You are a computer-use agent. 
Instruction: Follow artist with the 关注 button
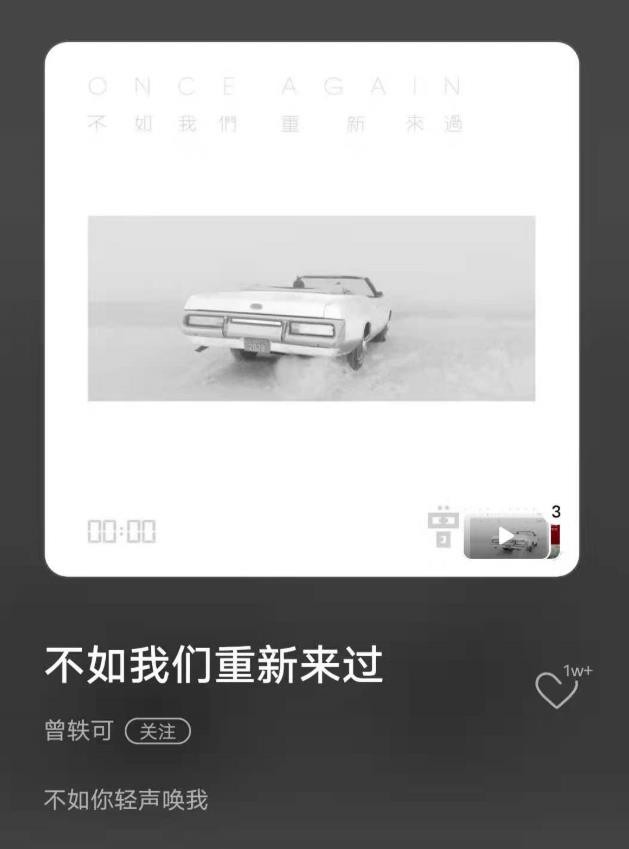click(157, 731)
